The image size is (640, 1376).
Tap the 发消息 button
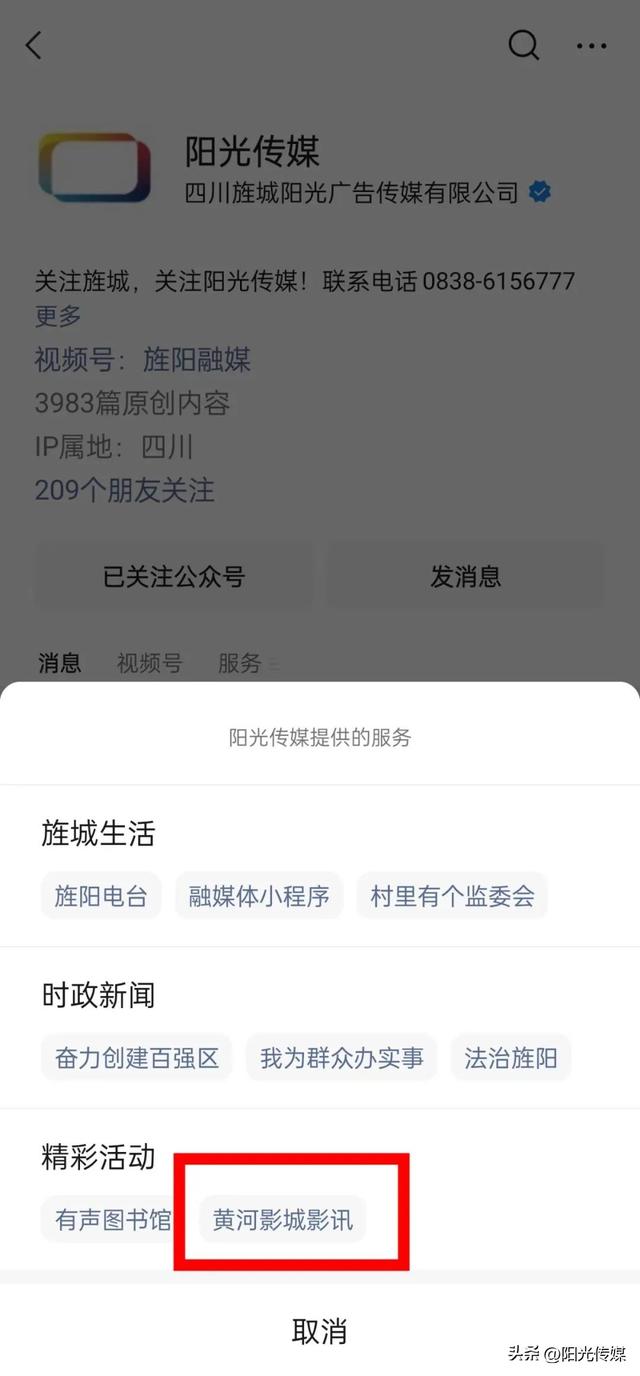tap(466, 576)
